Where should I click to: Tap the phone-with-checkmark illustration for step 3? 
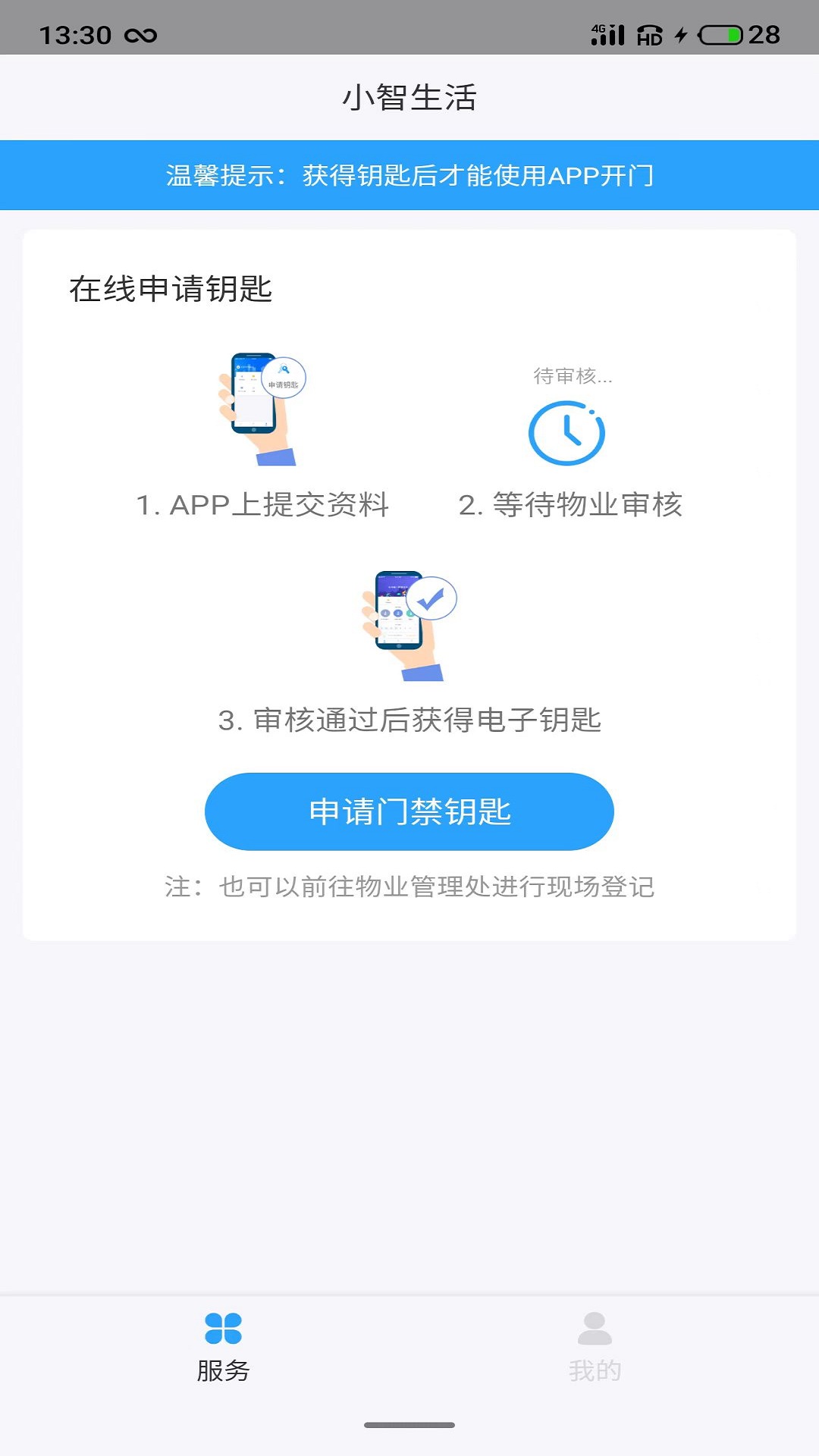[402, 623]
